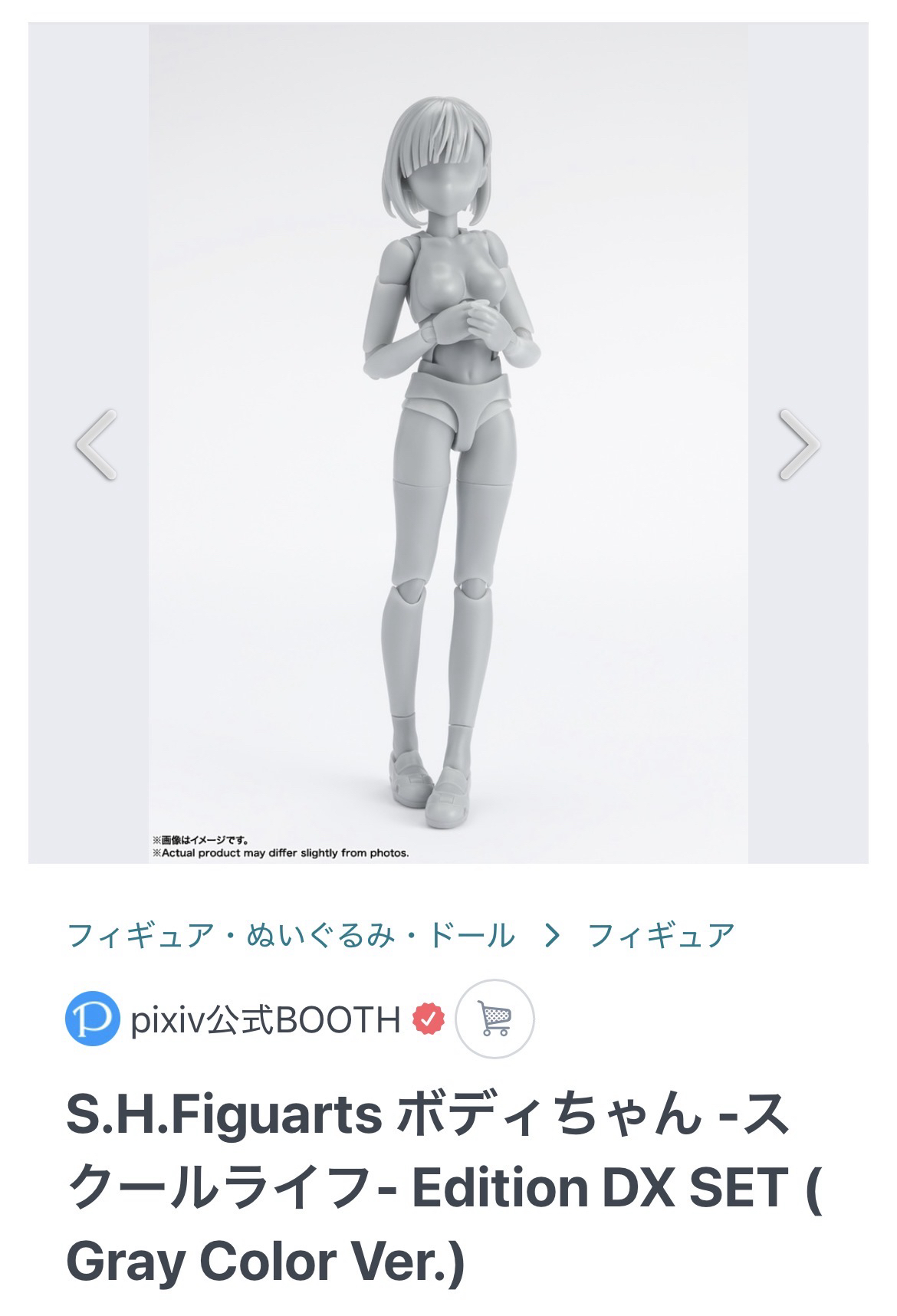Open the shopping cart icon
The height and width of the screenshot is (1316, 897).
[495, 1019]
